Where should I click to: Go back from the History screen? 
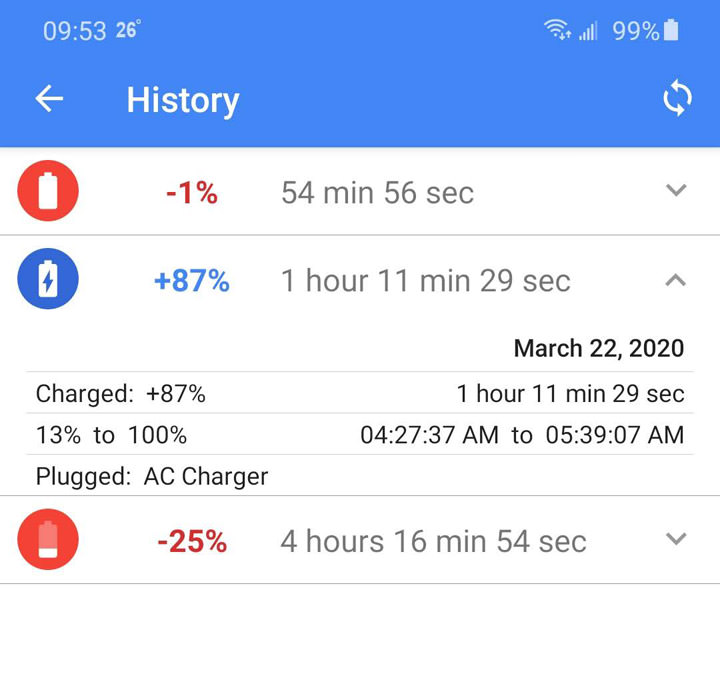pos(49,99)
